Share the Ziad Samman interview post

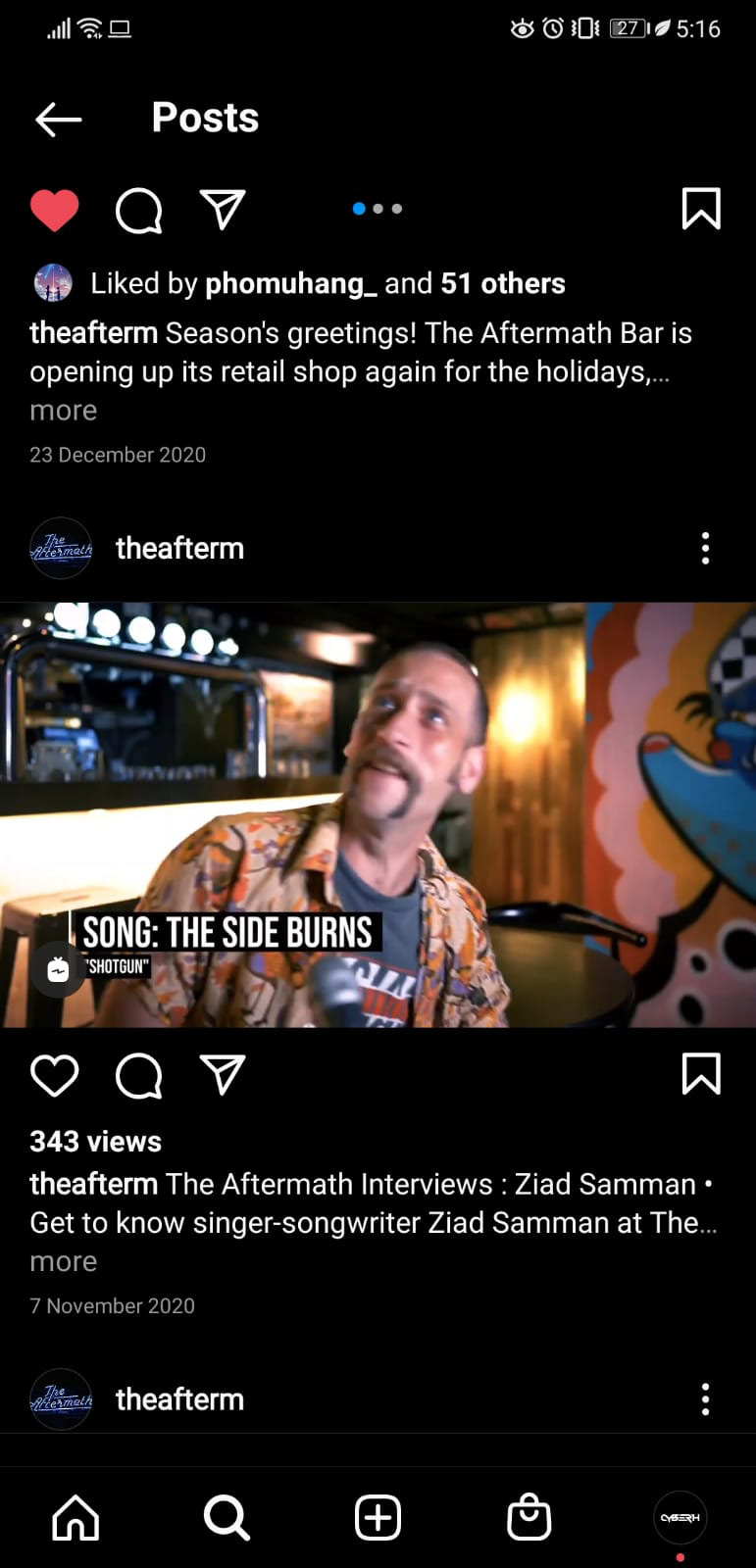(x=223, y=1075)
